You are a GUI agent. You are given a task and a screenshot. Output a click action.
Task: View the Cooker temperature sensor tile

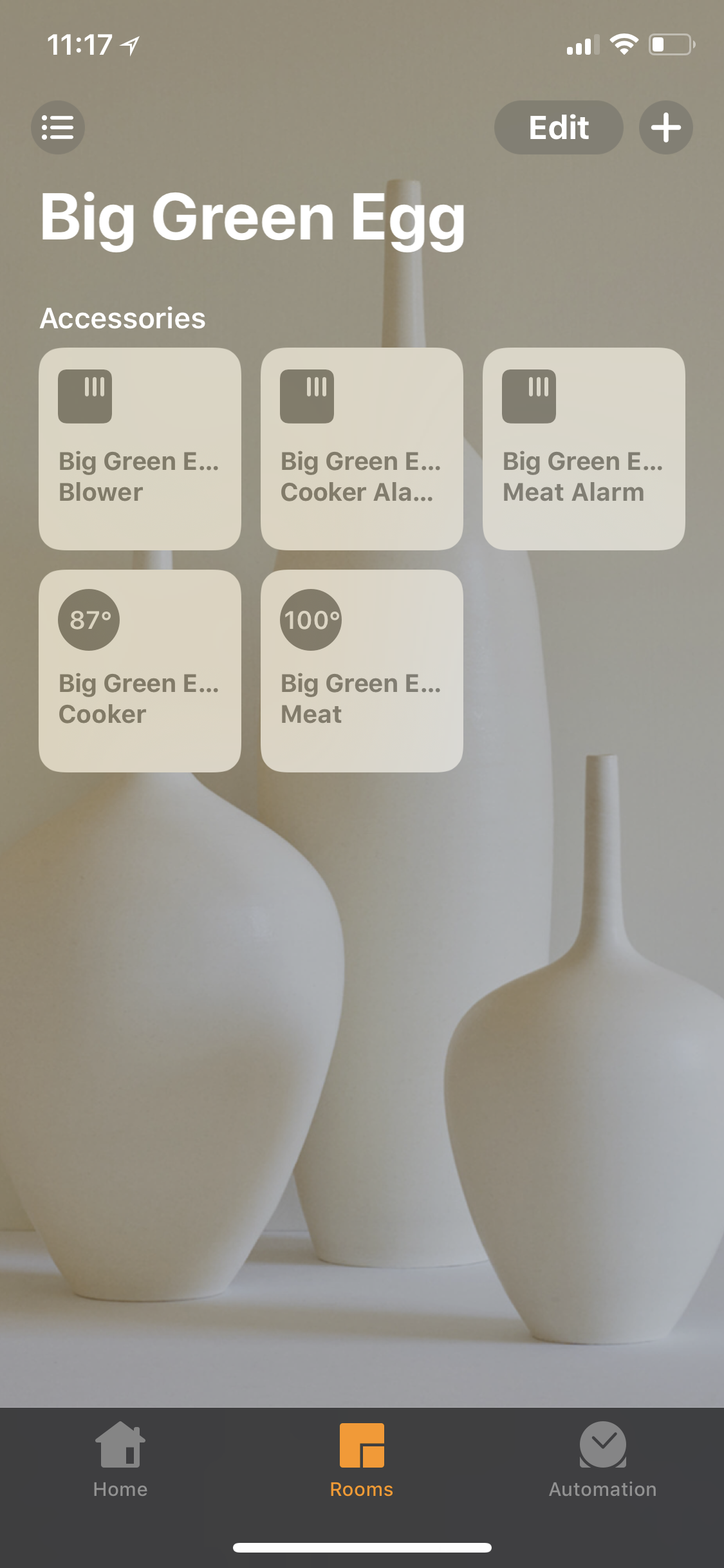point(140,671)
